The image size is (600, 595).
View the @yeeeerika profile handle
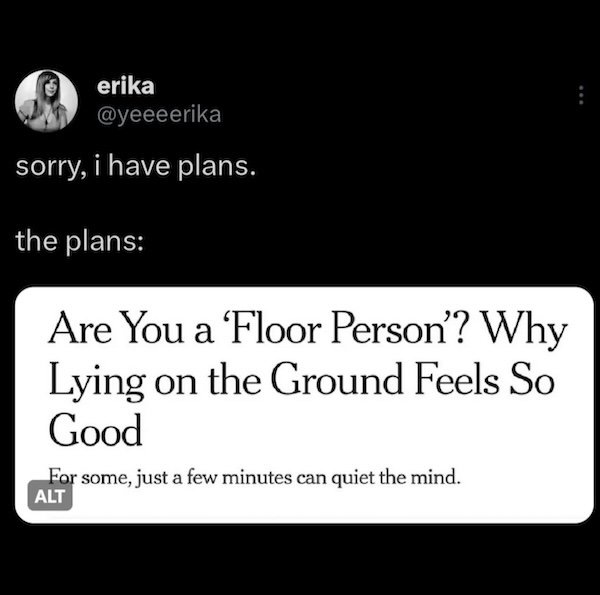click(x=159, y=115)
